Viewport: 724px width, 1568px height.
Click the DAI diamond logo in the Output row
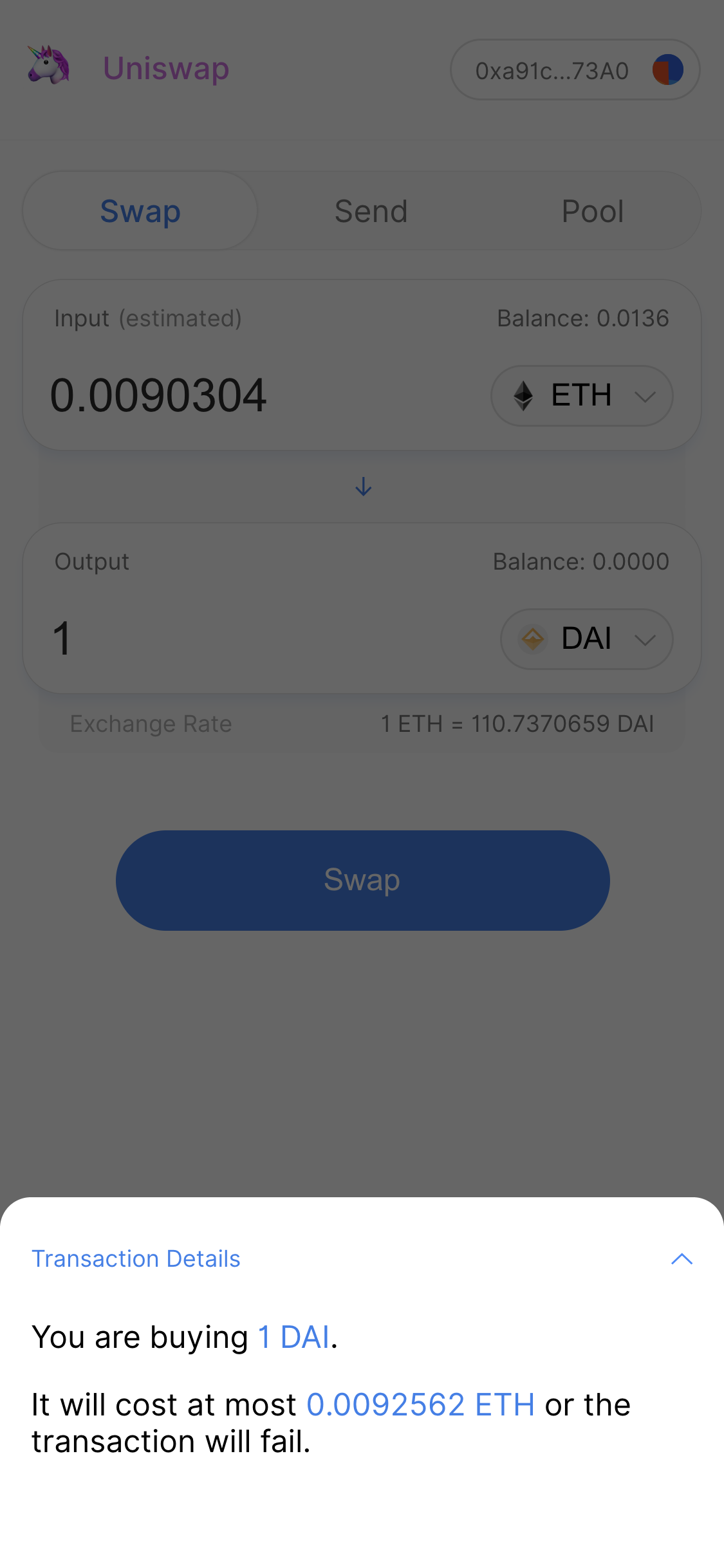(x=532, y=639)
